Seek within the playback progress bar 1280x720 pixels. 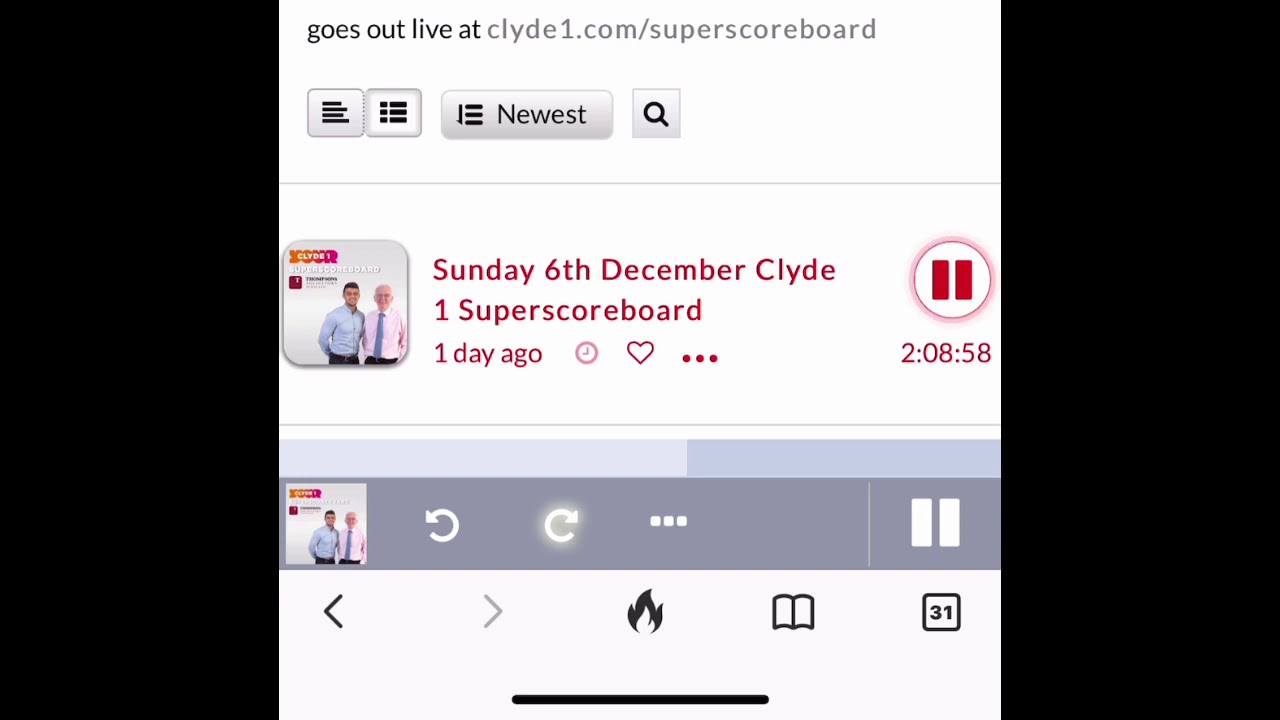point(640,459)
